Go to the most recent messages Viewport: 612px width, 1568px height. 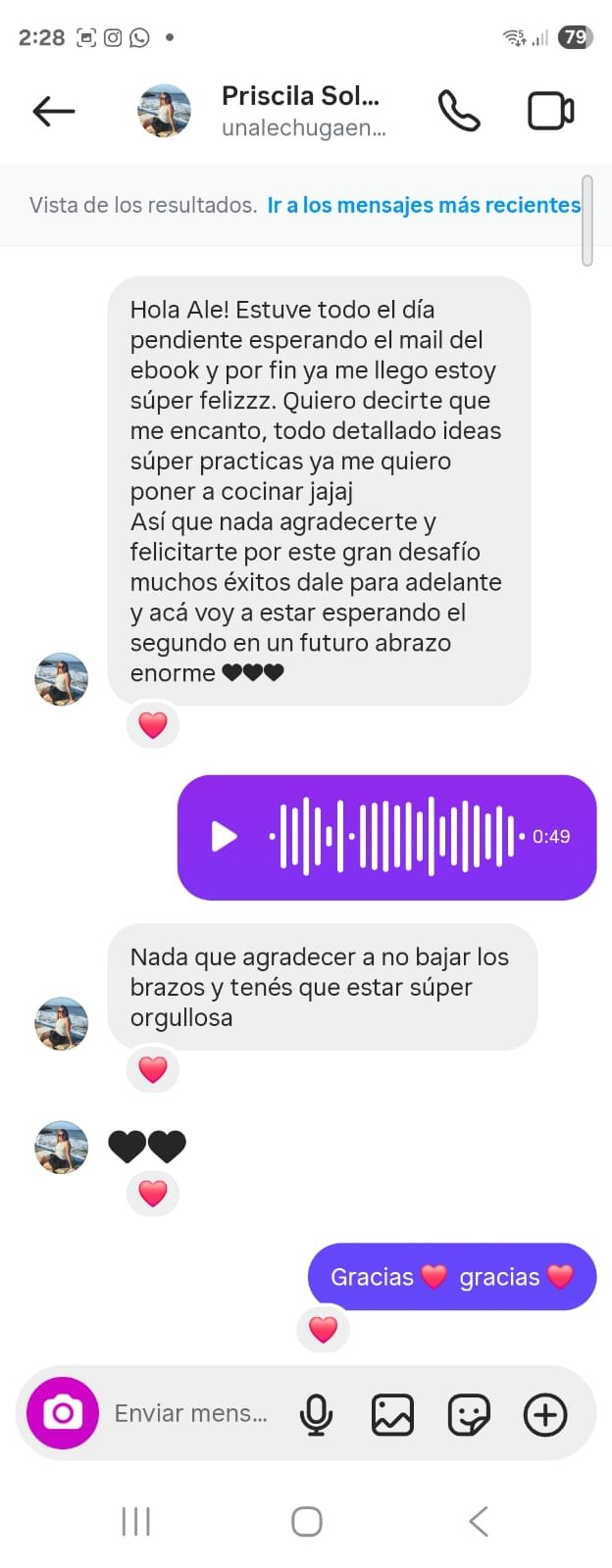[424, 205]
